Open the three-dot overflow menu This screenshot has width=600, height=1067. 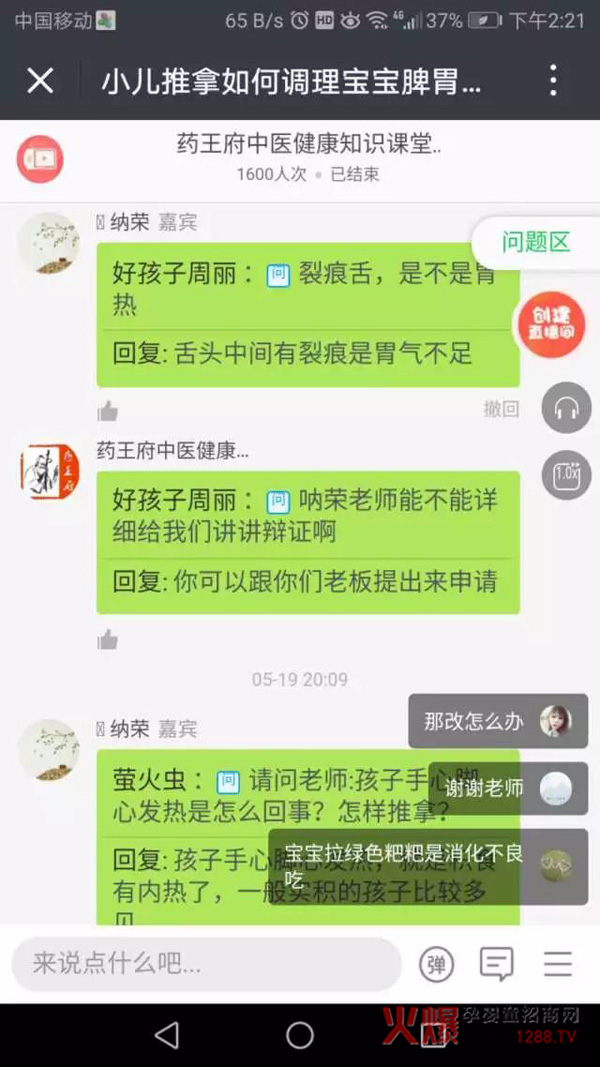[553, 81]
